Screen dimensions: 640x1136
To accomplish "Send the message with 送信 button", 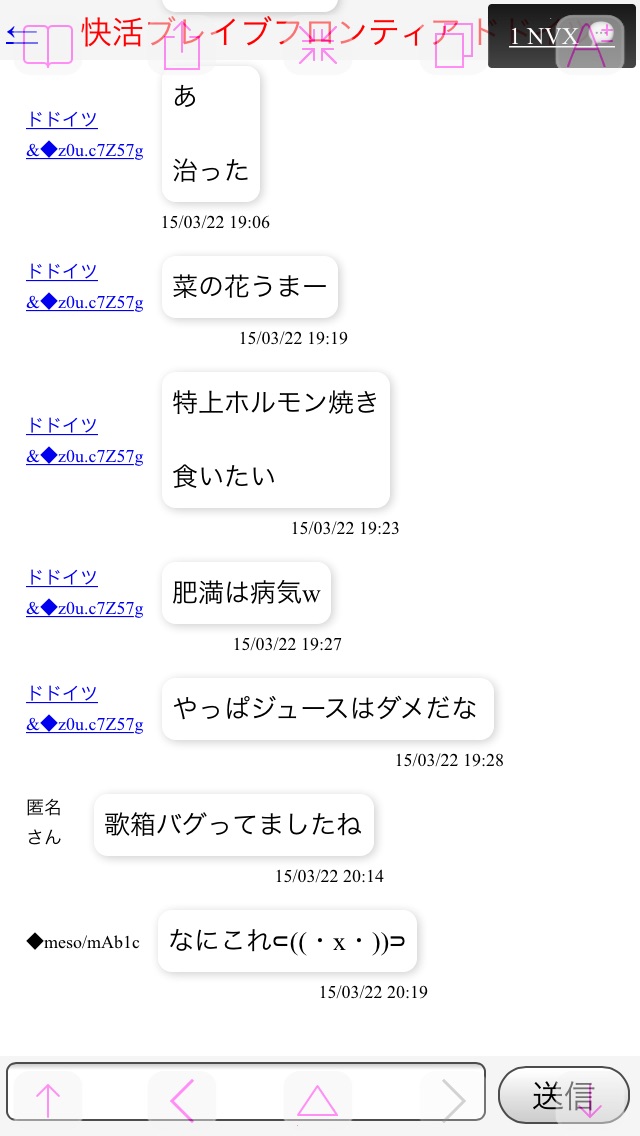I will tap(564, 1095).
